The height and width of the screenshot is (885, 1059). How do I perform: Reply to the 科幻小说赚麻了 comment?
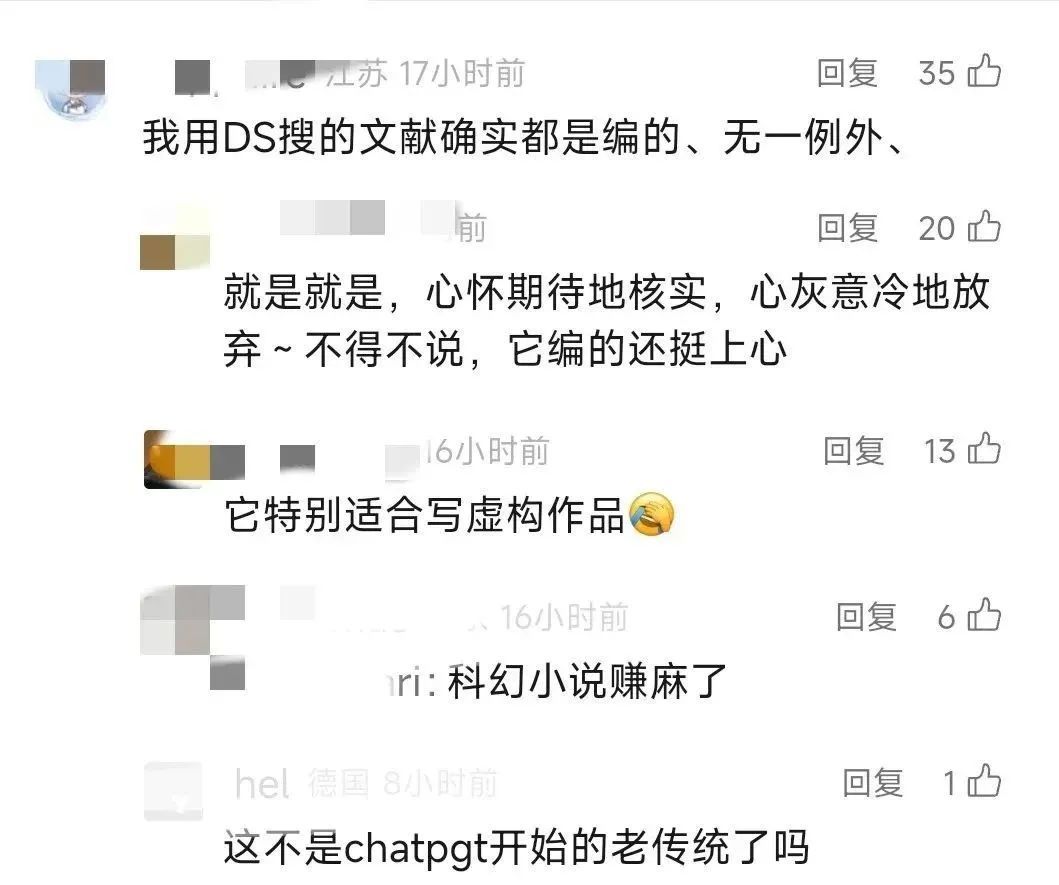[x=866, y=617]
